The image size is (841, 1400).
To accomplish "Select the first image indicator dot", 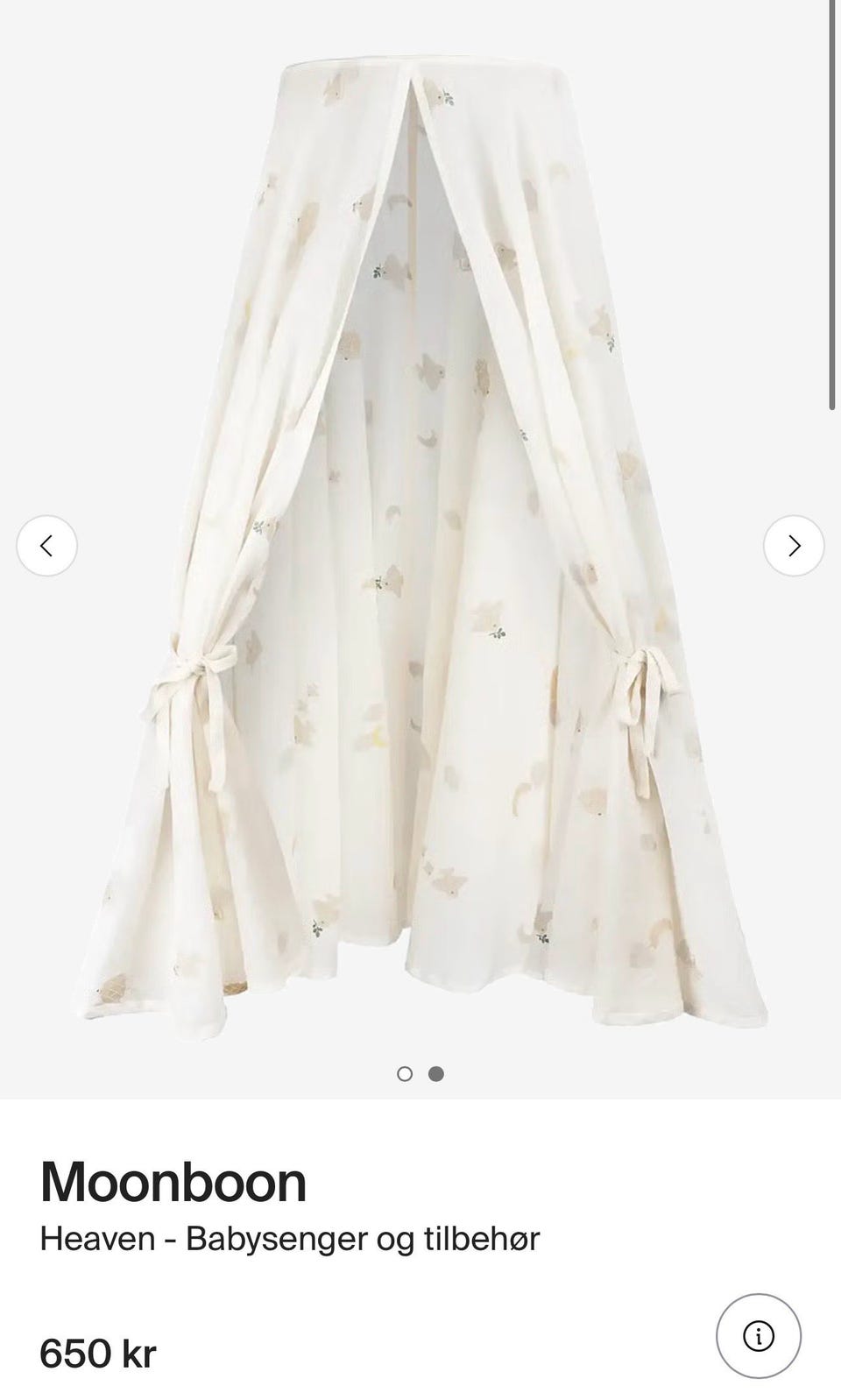I will 405,1073.
